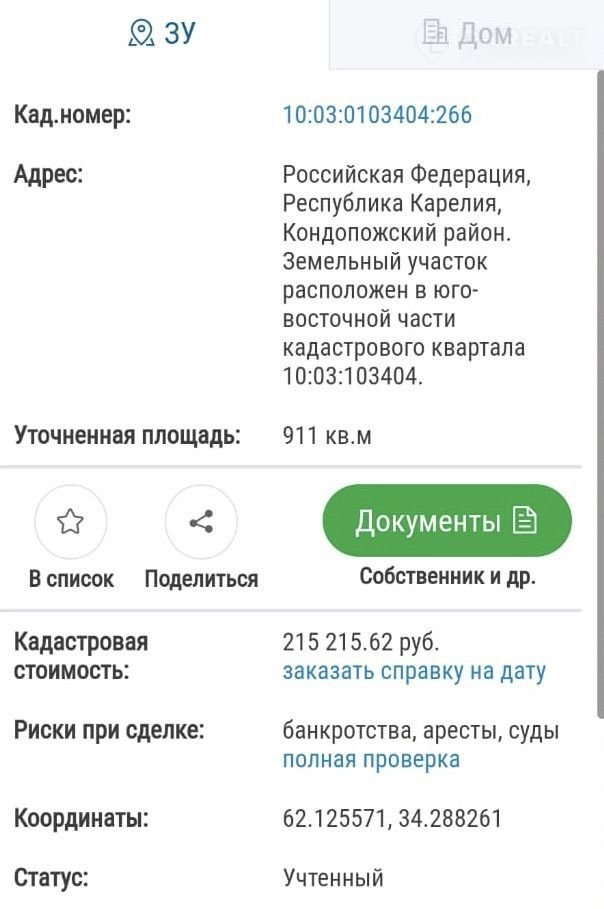Switch to the Дом tab

click(467, 33)
